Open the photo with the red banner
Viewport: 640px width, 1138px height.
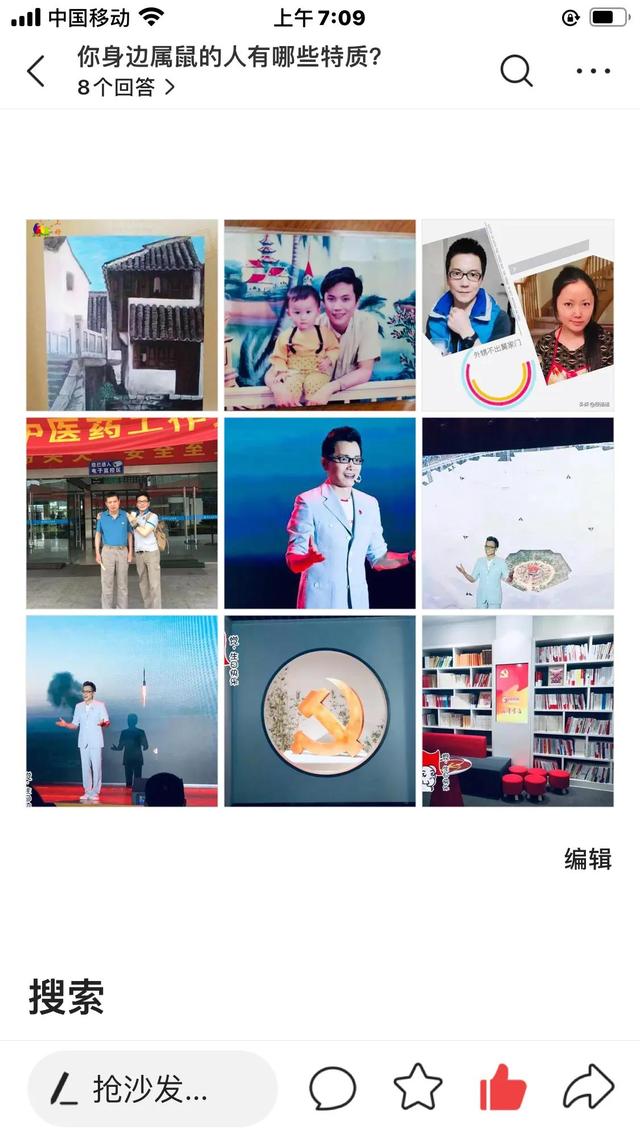click(x=122, y=513)
